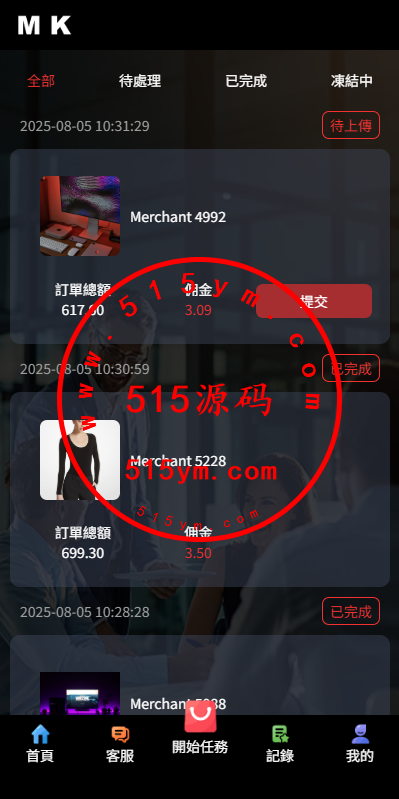Switch to the 已完成 tab
Viewport: 399px width, 799px height.
tap(246, 81)
